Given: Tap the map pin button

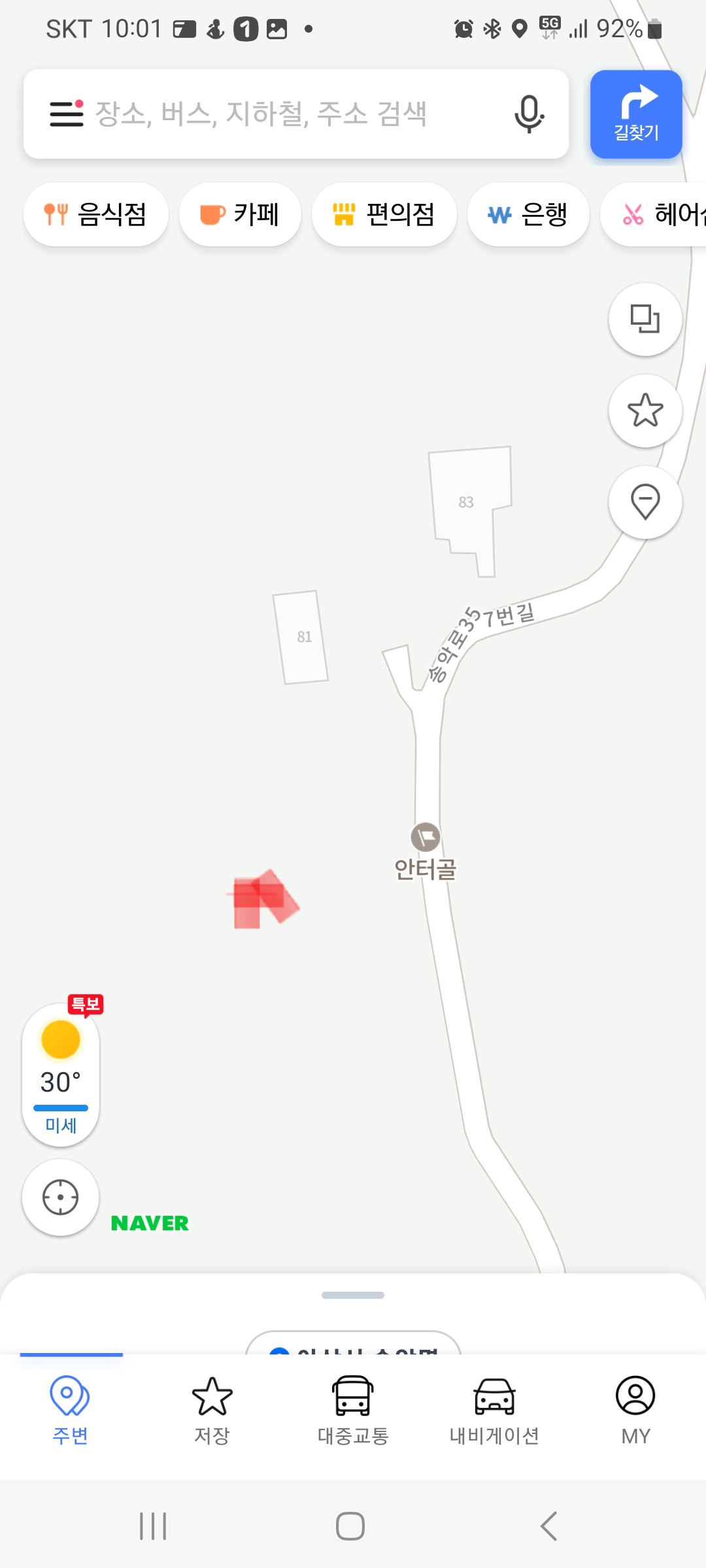Looking at the screenshot, I should tap(645, 502).
